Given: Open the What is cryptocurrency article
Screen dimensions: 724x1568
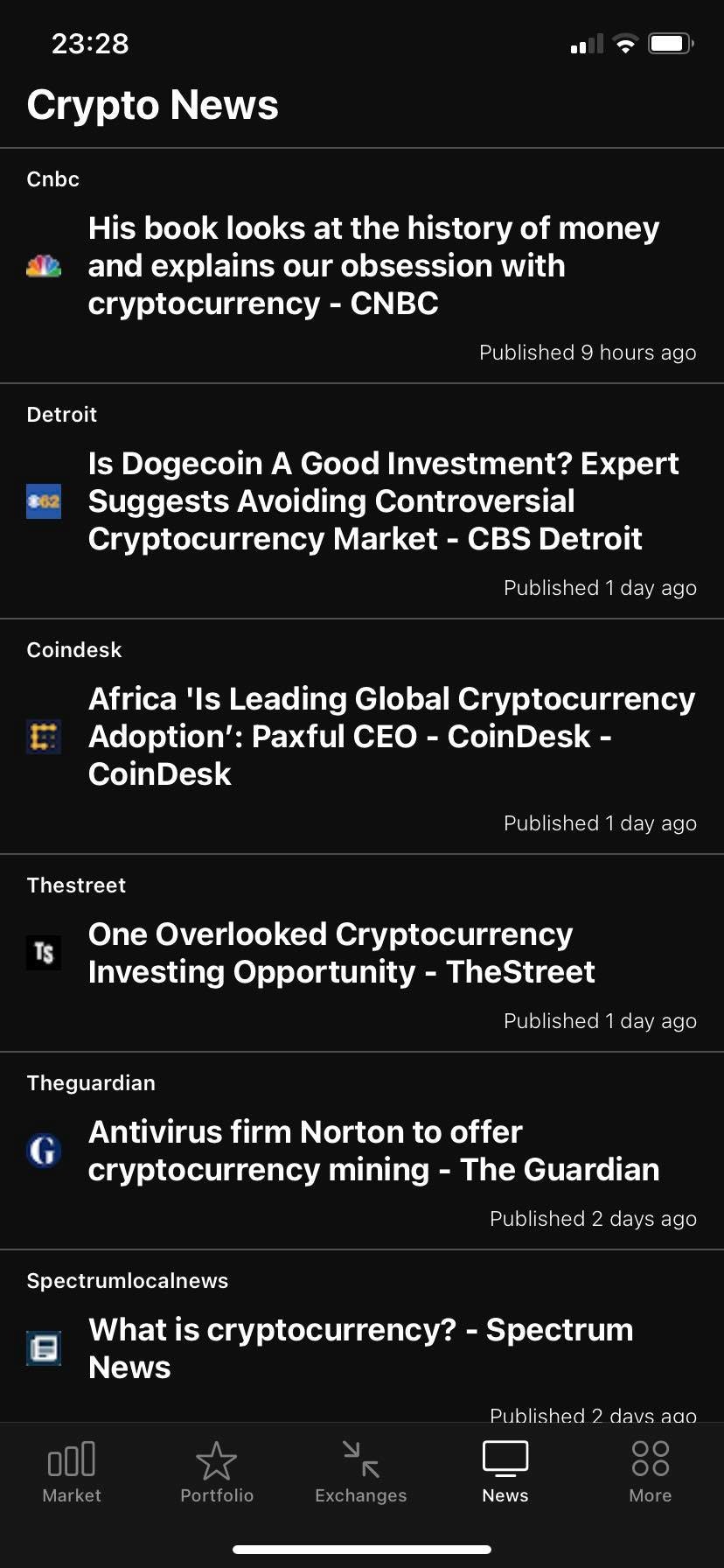Looking at the screenshot, I should (360, 1348).
